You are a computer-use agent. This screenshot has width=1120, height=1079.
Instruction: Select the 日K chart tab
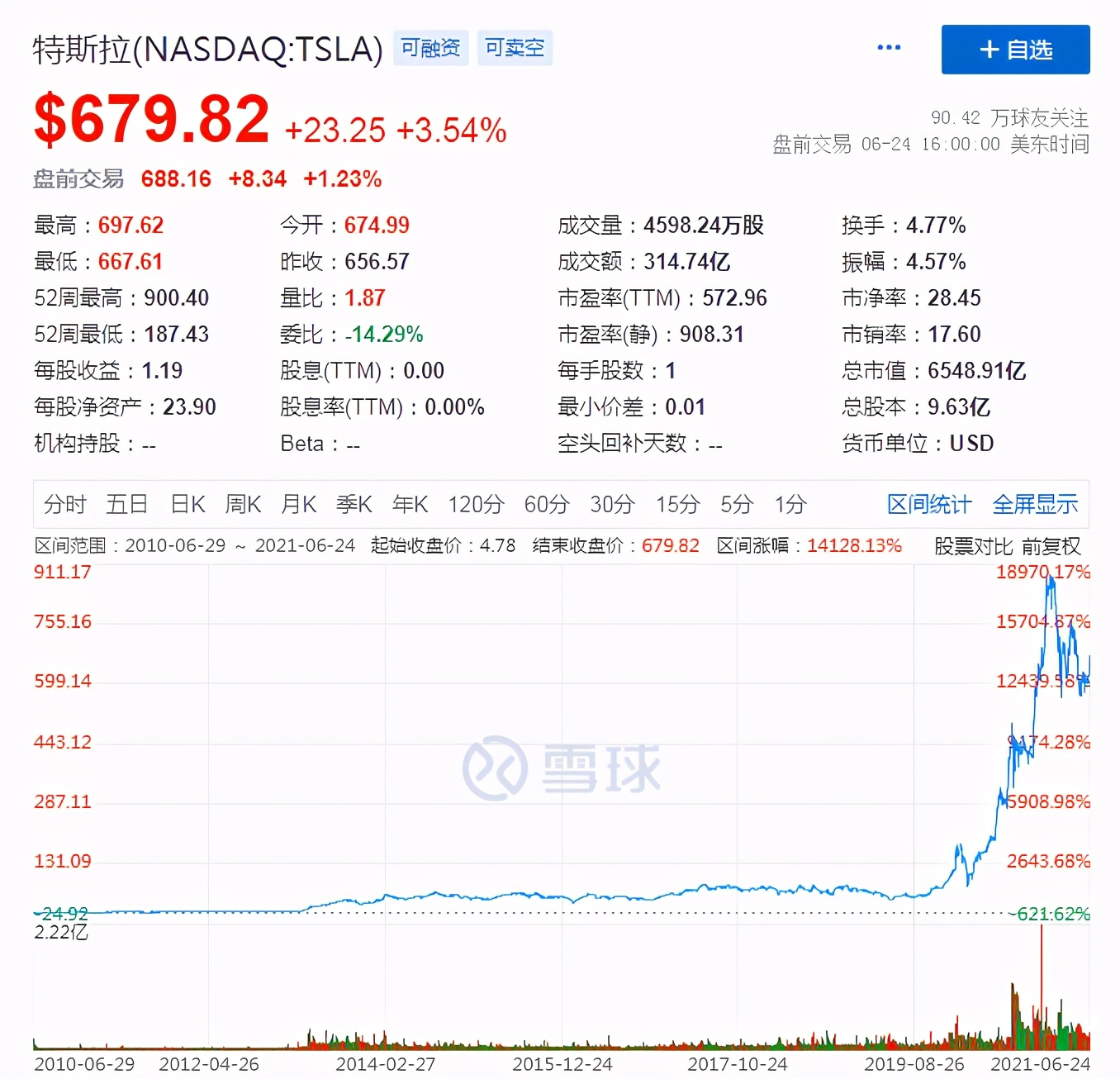pos(187,504)
